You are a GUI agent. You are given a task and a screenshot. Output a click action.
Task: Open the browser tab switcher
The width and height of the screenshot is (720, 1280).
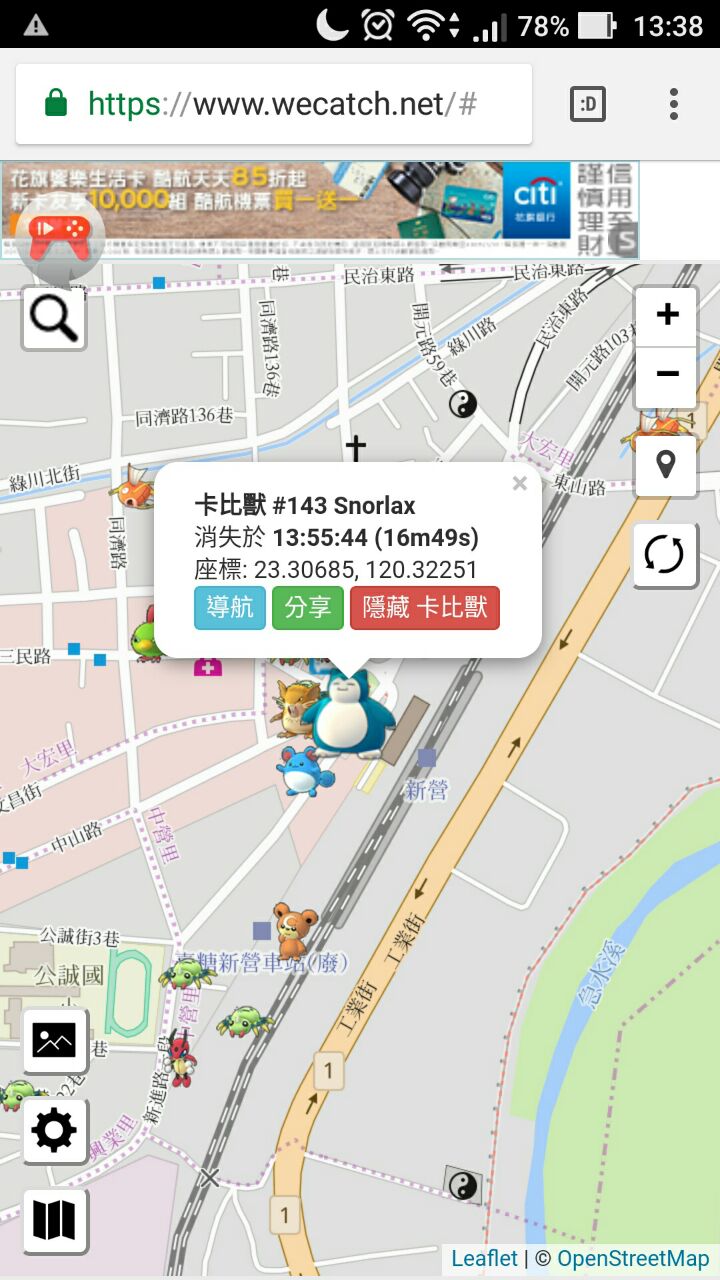(588, 104)
